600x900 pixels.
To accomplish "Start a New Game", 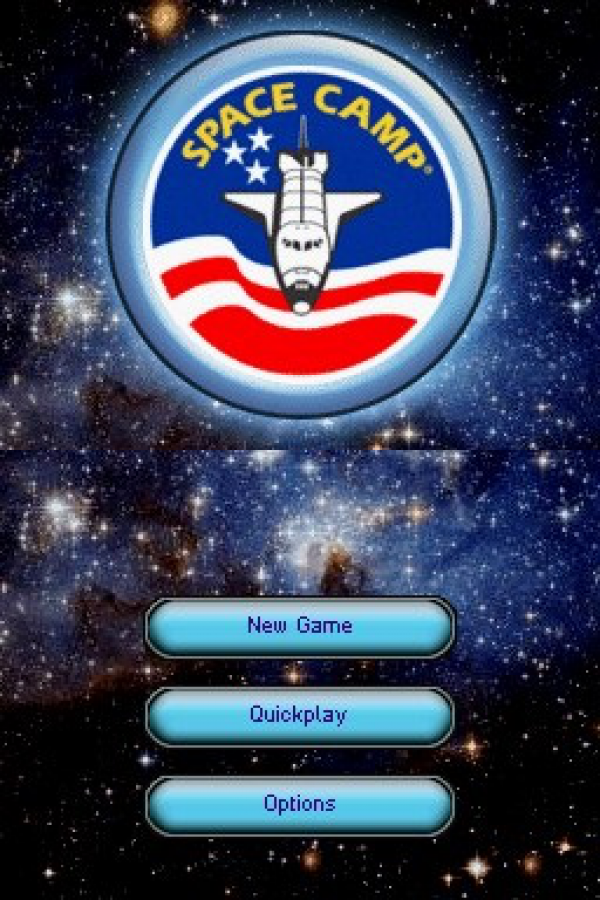I will pos(300,627).
